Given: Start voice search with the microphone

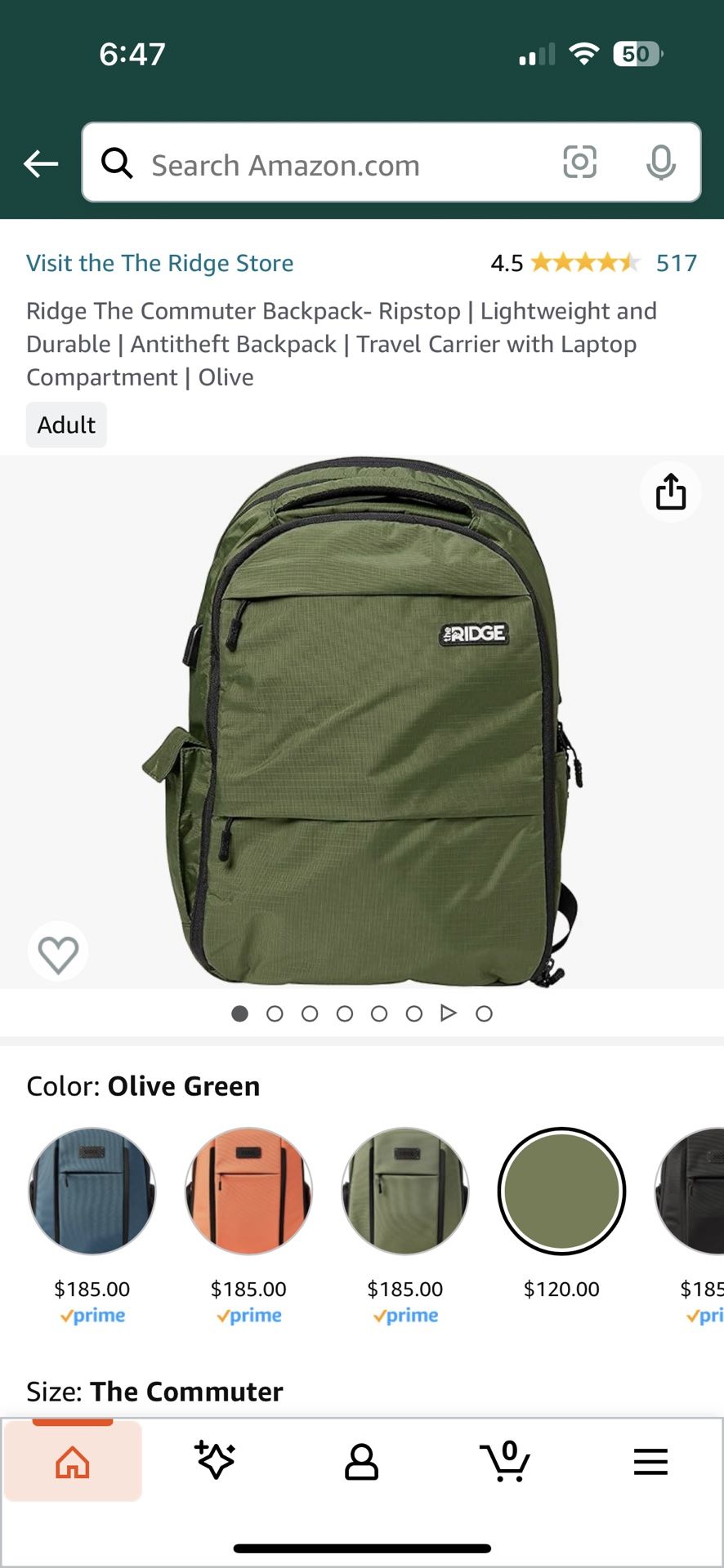Looking at the screenshot, I should (660, 163).
